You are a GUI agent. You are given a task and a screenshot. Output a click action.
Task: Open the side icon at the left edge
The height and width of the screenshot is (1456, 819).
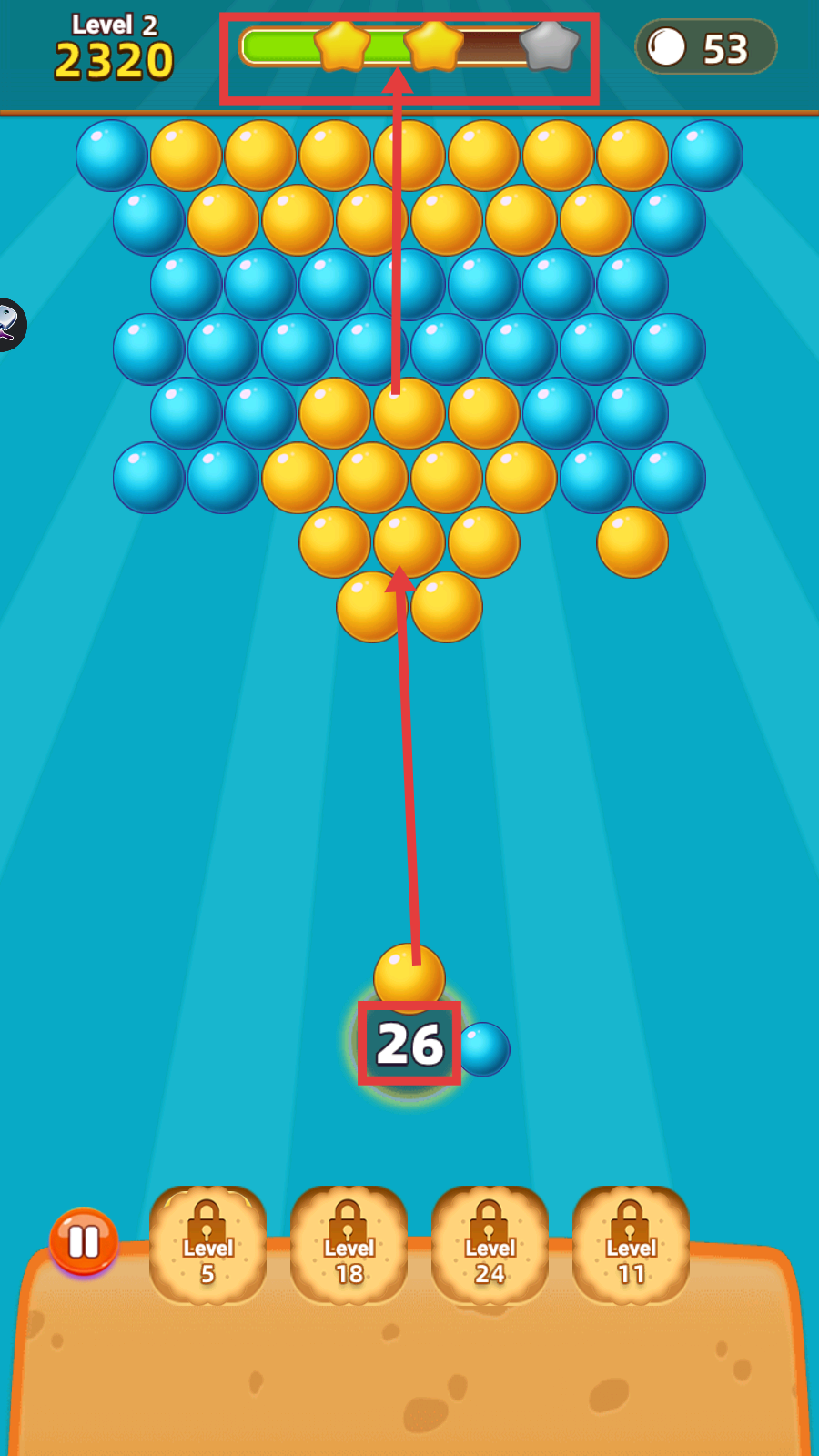point(9,324)
